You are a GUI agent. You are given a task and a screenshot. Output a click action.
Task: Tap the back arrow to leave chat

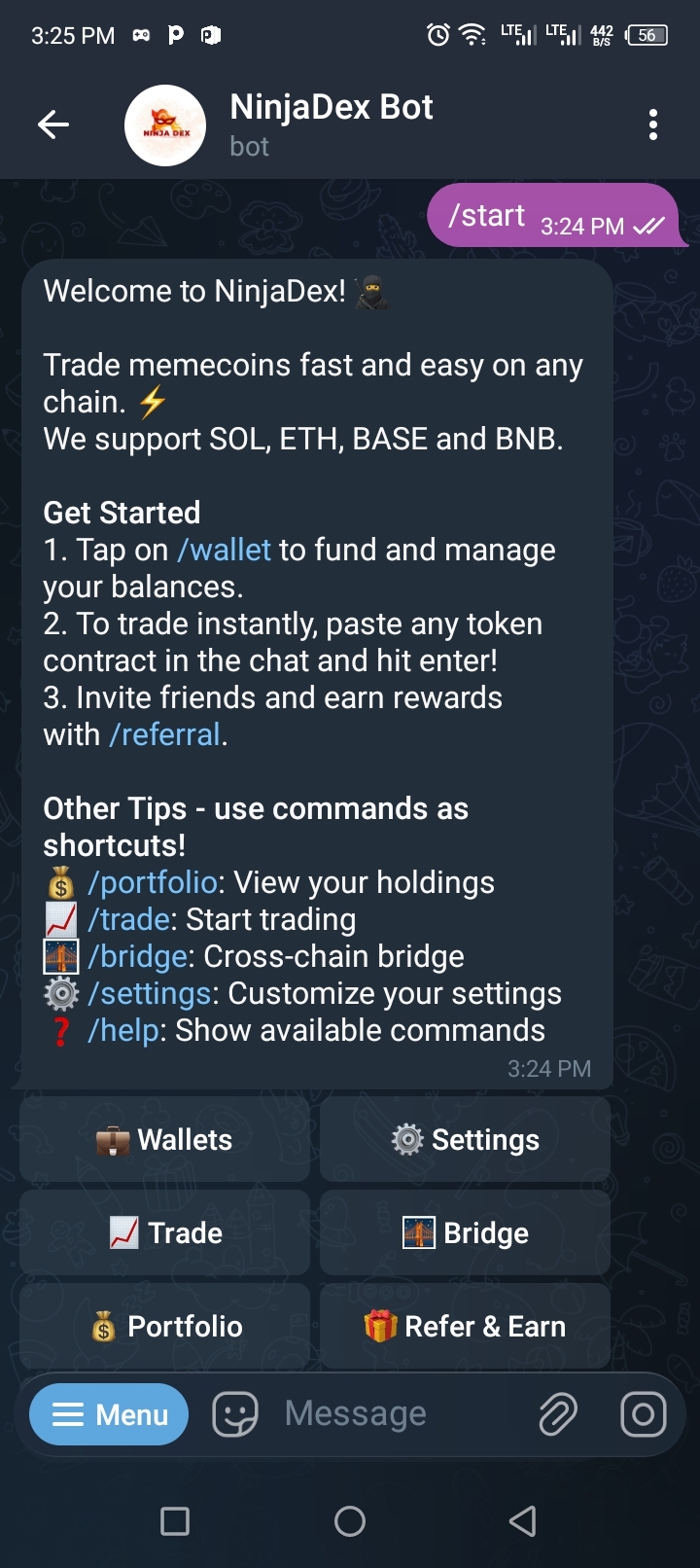(x=53, y=125)
